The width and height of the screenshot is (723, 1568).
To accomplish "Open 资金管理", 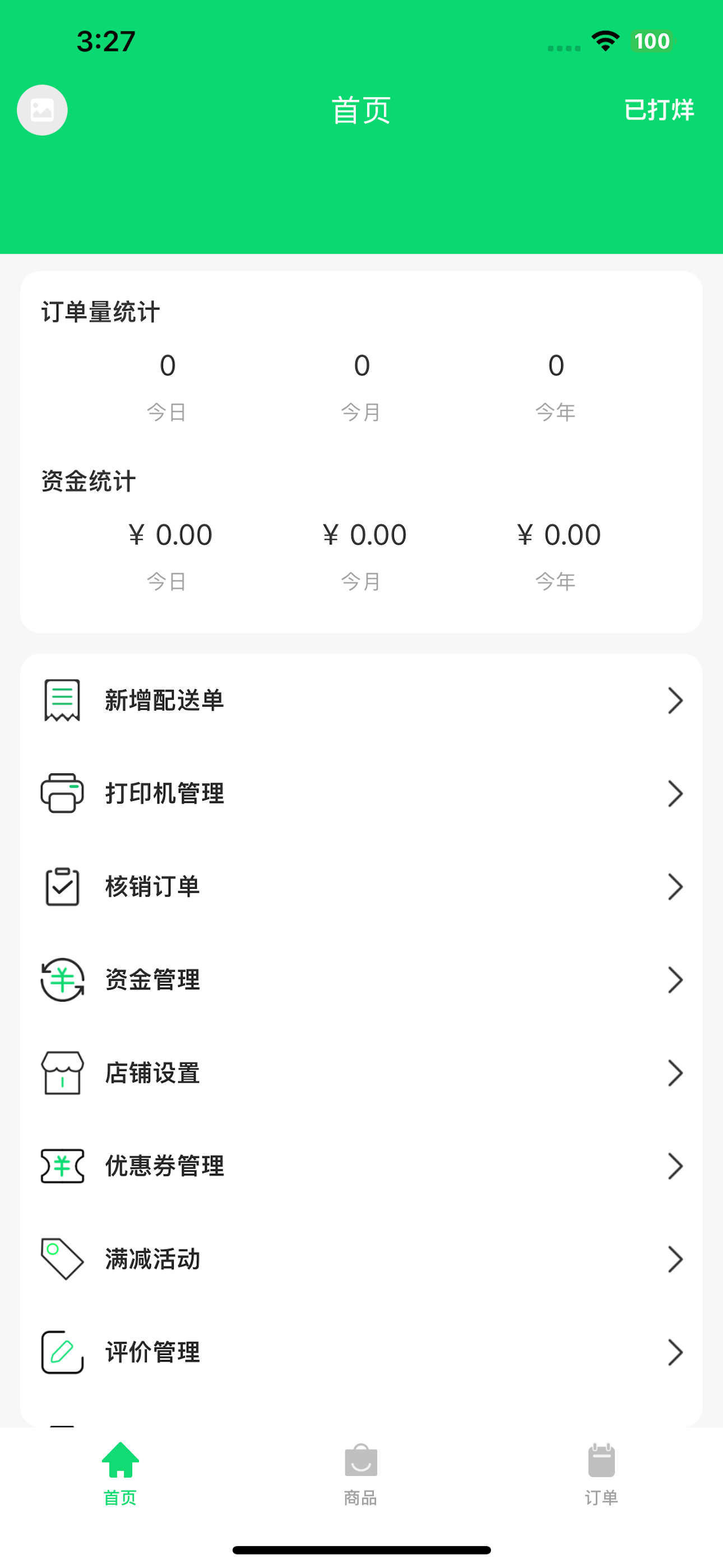I will pyautogui.click(x=361, y=980).
